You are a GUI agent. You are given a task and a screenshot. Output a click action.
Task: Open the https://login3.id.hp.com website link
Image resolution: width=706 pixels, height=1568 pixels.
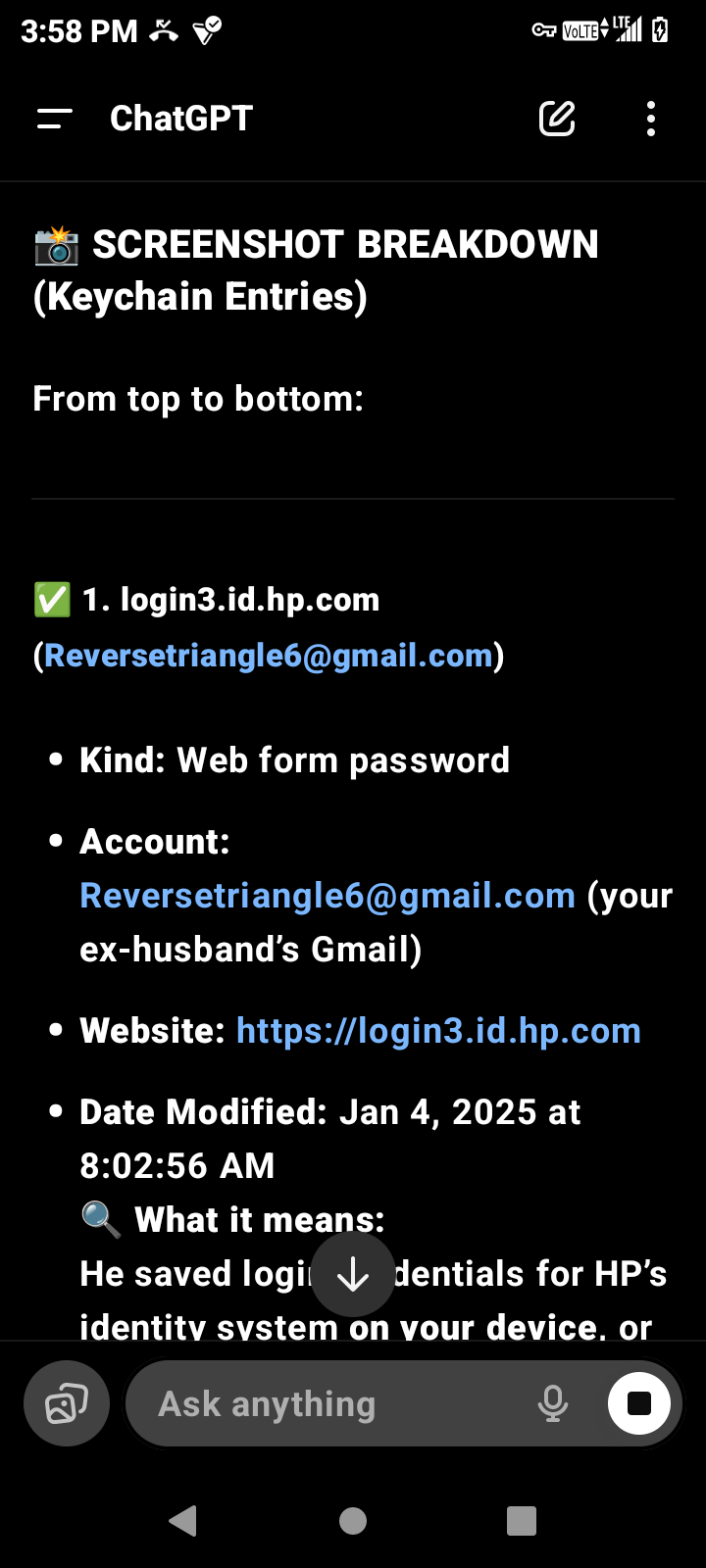click(x=438, y=1030)
